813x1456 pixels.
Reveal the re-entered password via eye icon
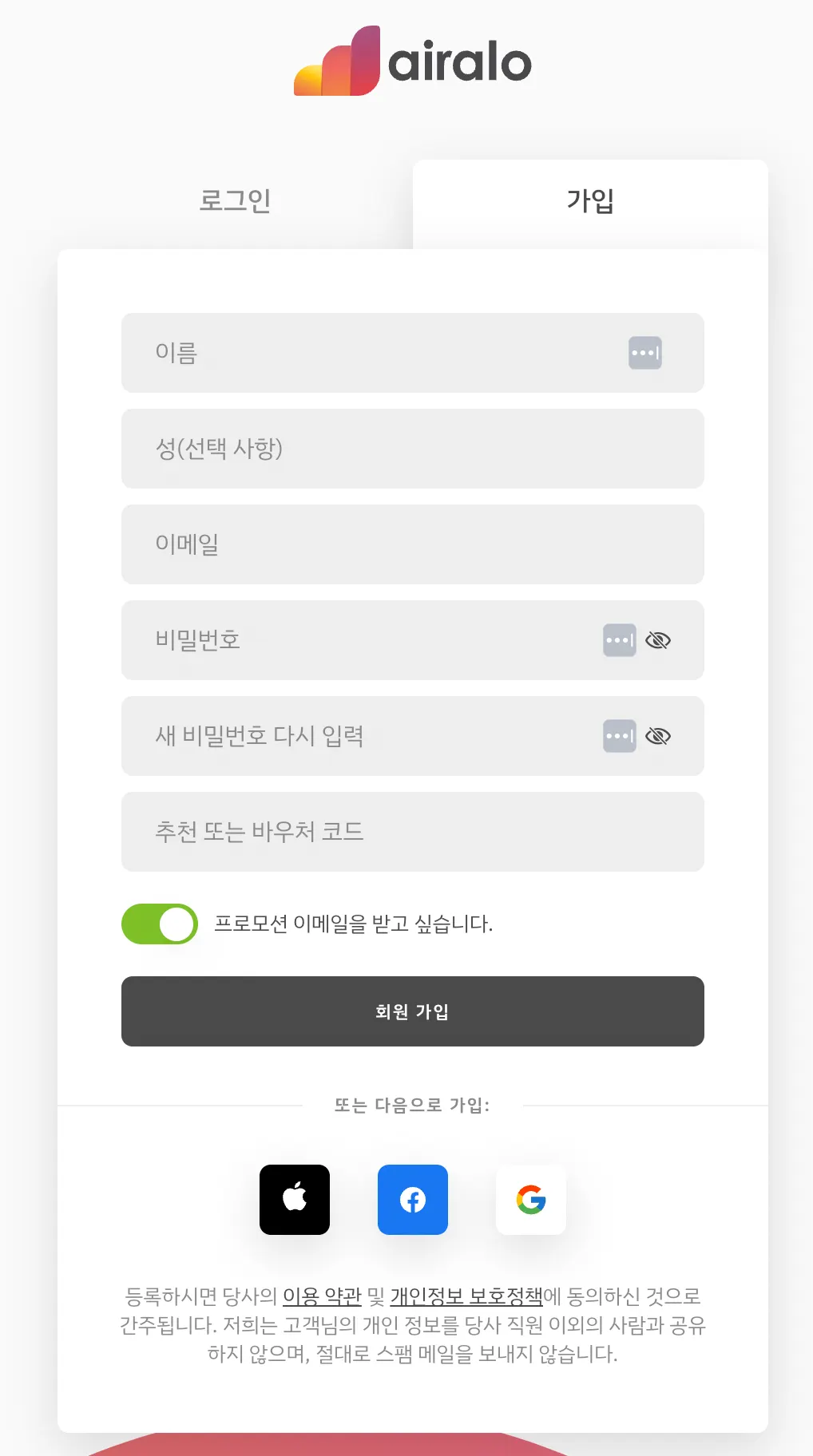tap(658, 736)
